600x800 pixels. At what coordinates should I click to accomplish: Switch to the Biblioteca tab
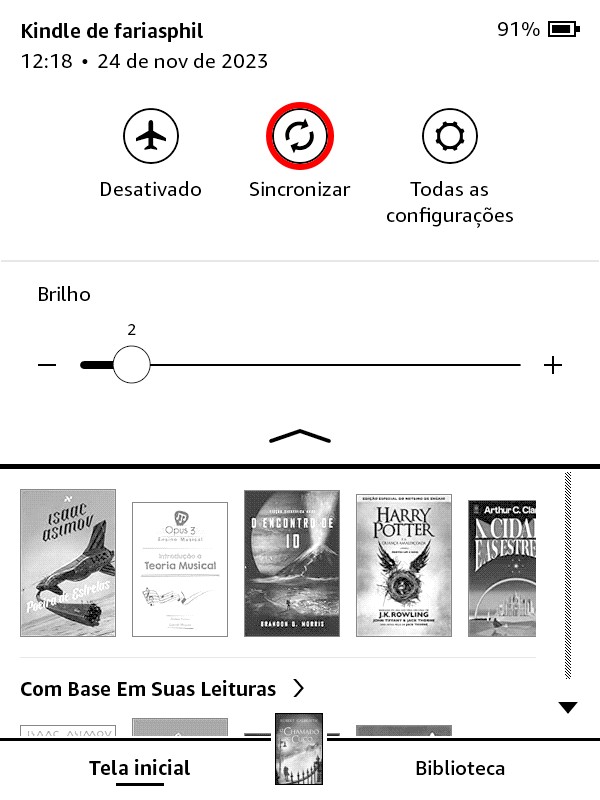click(460, 768)
